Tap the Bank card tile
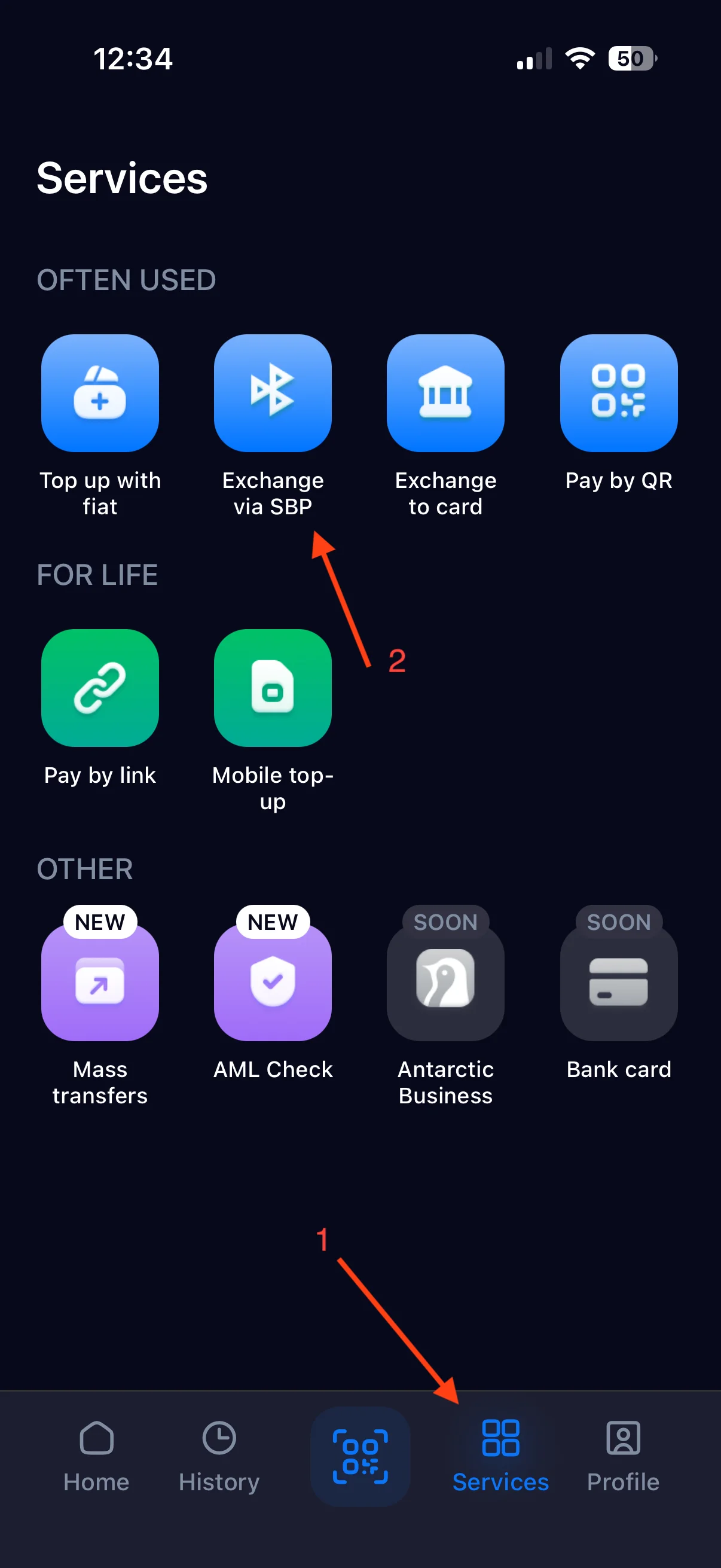 [x=618, y=983]
